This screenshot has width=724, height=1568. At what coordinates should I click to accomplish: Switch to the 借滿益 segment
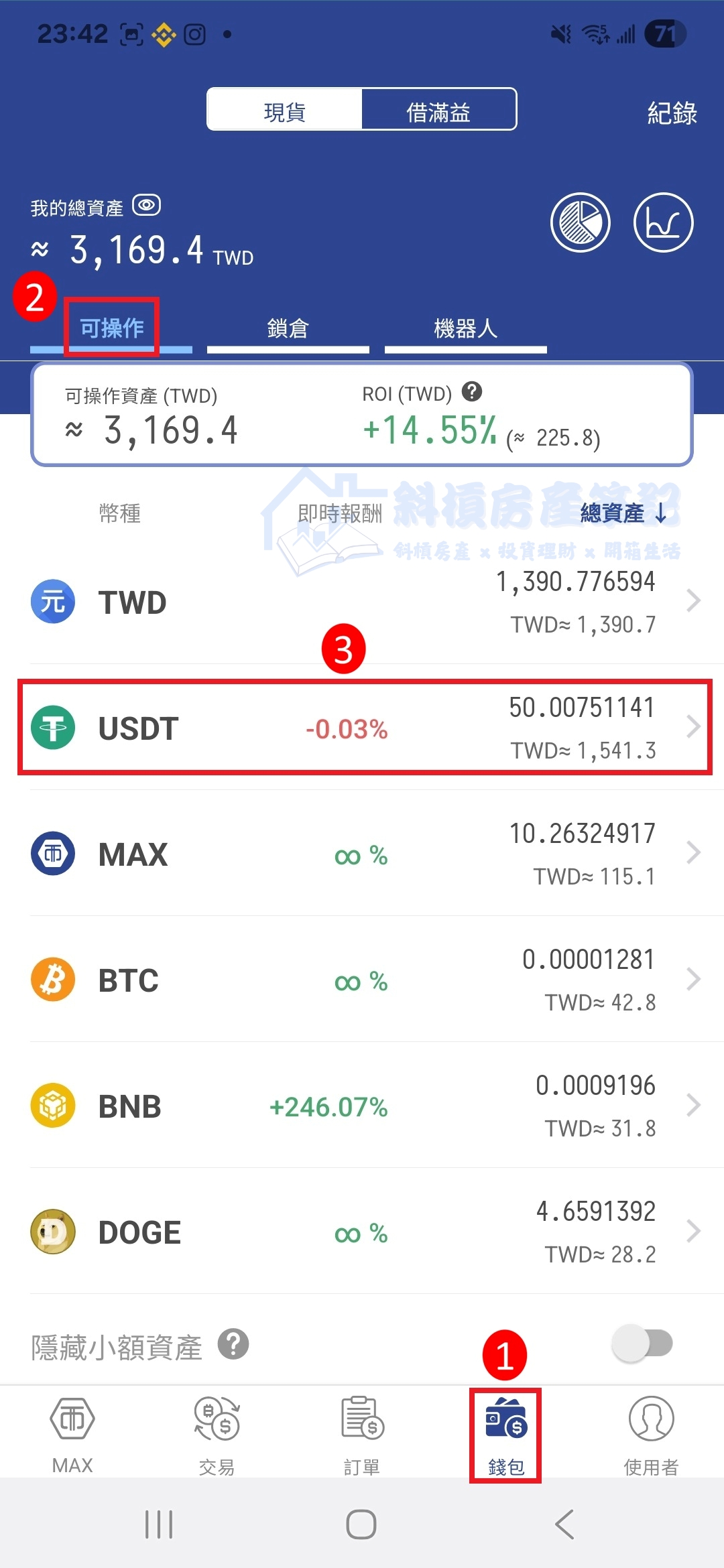(438, 110)
